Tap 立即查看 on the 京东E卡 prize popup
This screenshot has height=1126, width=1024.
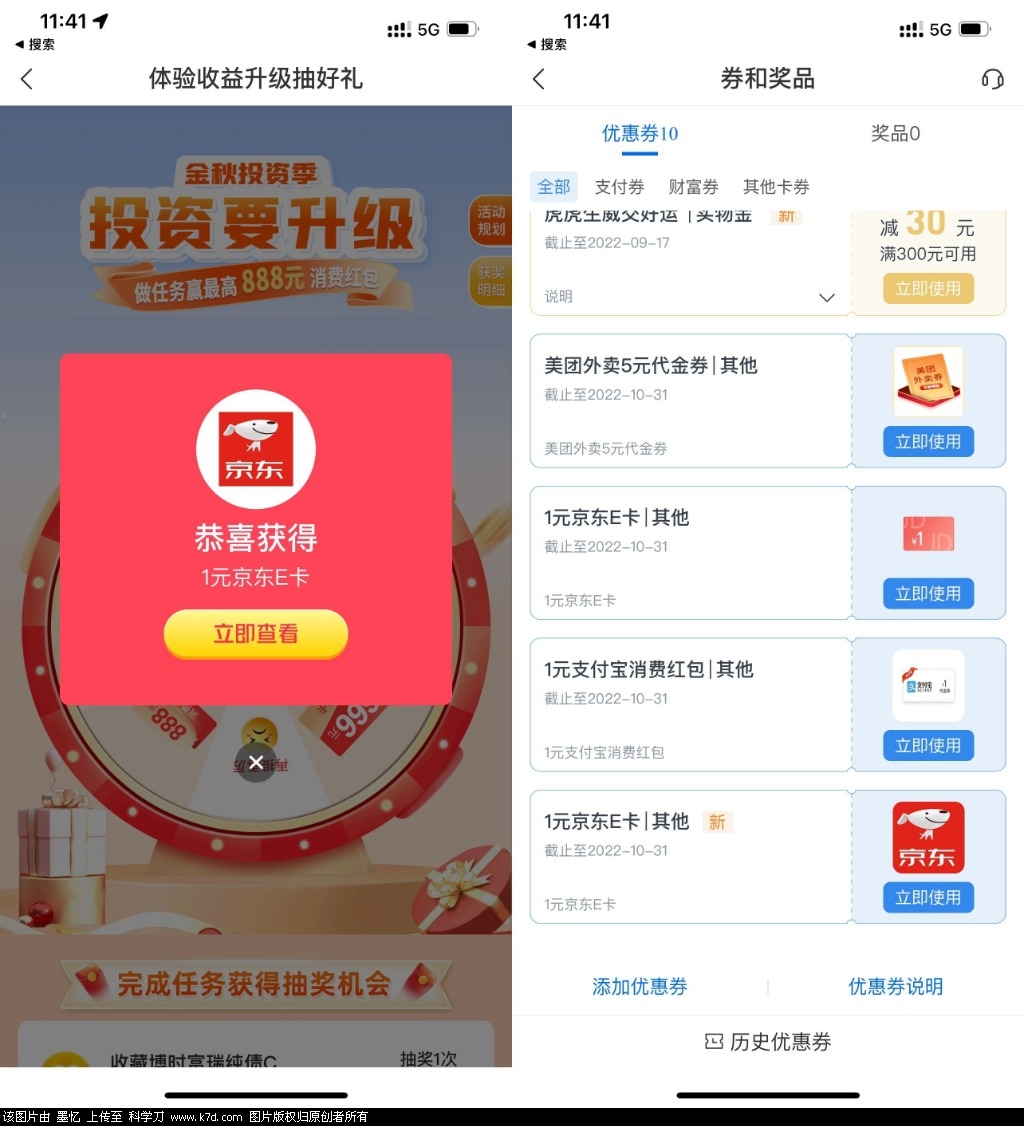(256, 634)
